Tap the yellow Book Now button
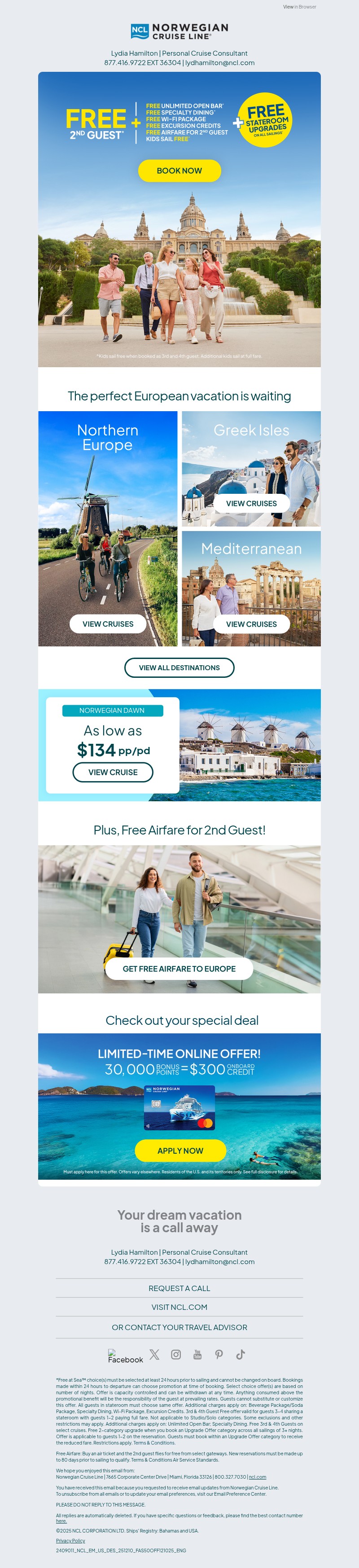 (179, 171)
